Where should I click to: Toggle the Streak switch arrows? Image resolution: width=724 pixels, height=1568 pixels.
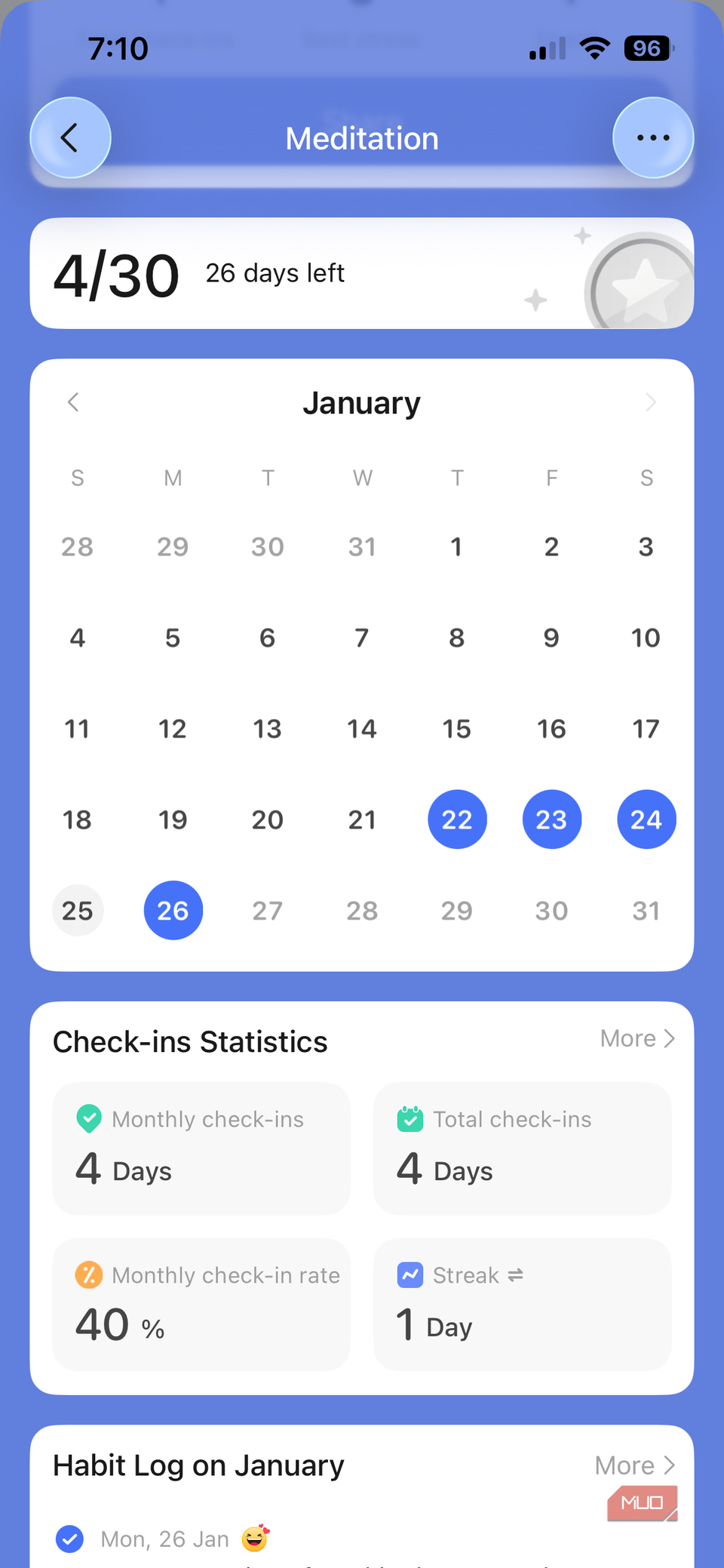[515, 1275]
